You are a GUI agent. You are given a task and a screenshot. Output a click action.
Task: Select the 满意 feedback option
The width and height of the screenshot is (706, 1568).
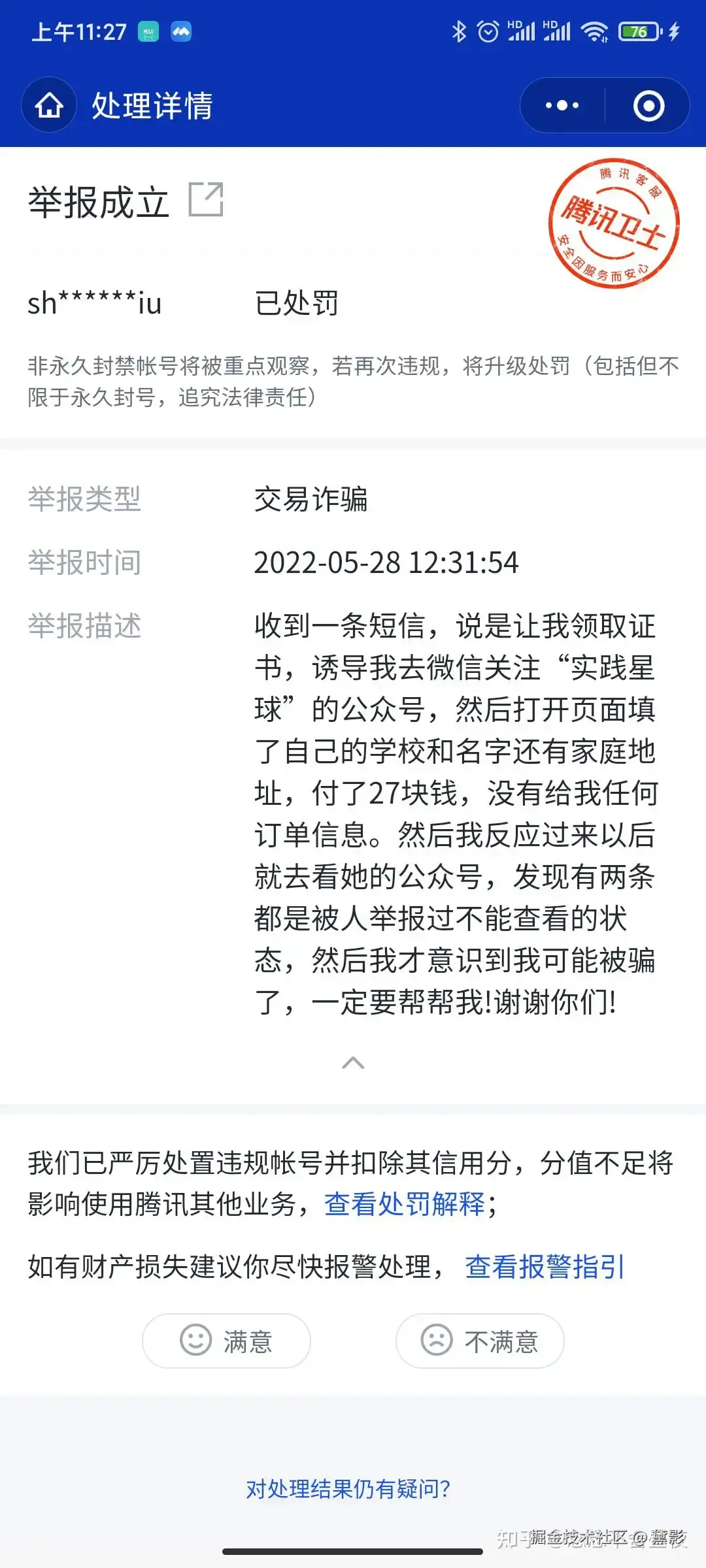pyautogui.click(x=226, y=1340)
